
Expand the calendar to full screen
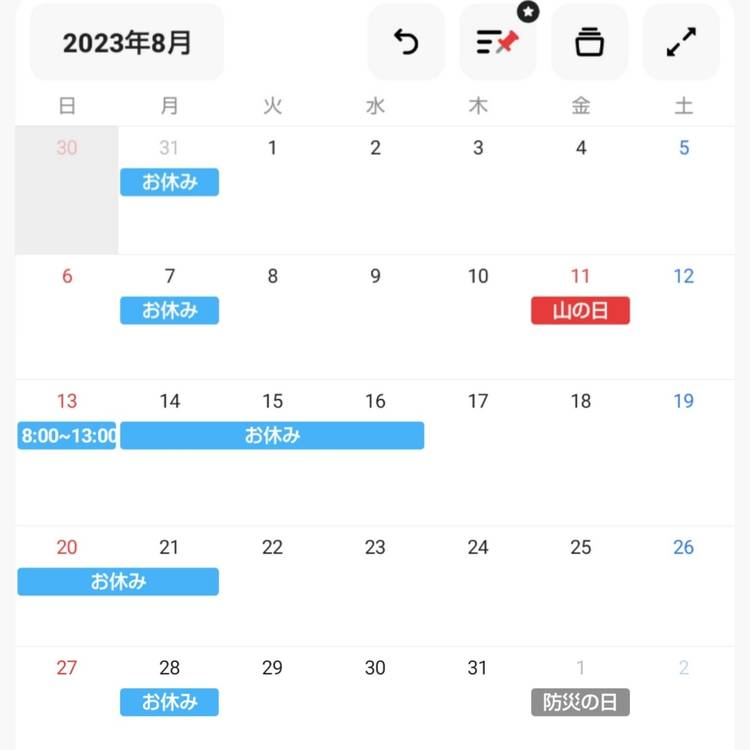680,43
